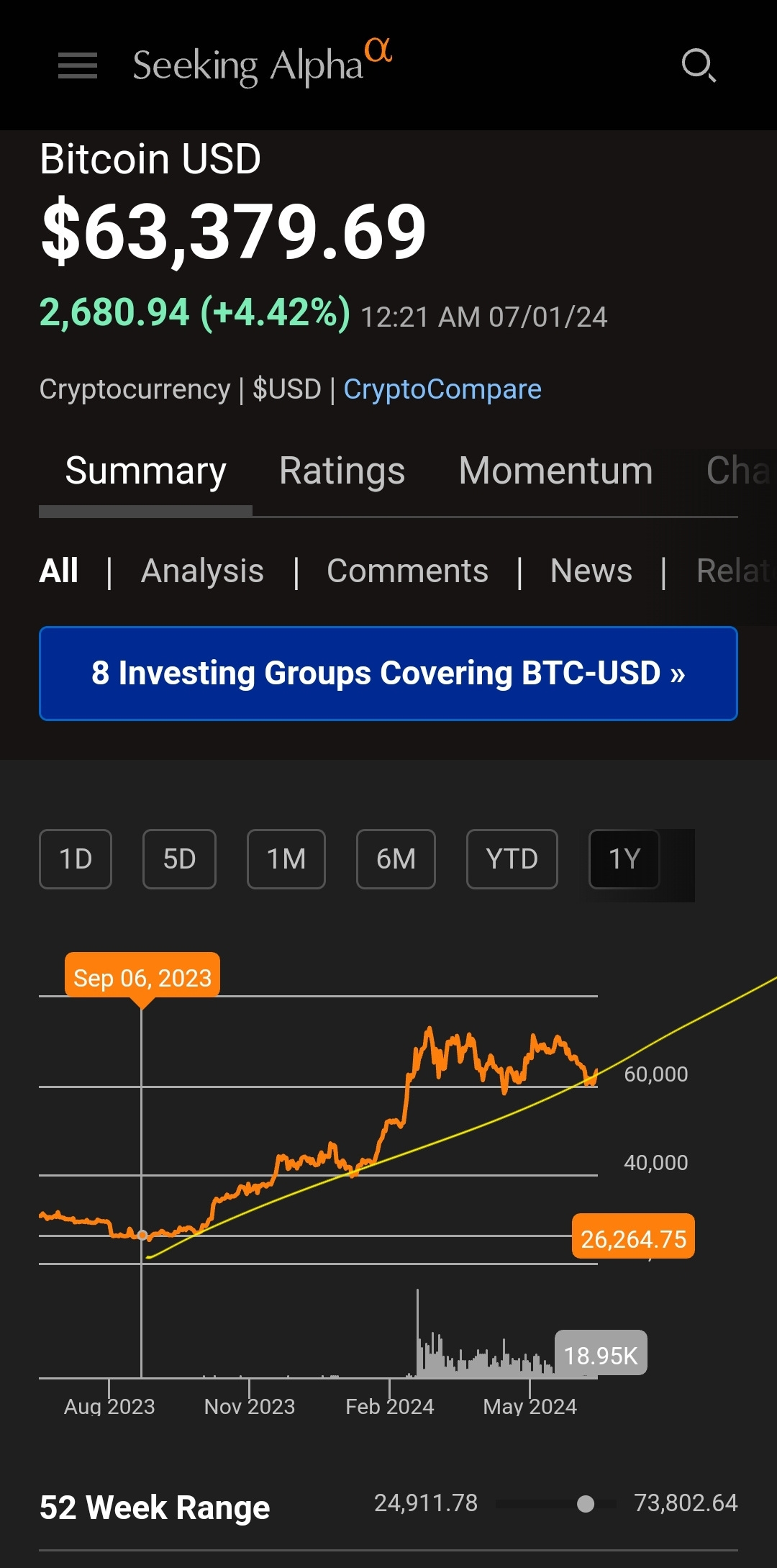The image size is (777, 1568).
Task: Set chart range to 1M
Action: click(286, 859)
